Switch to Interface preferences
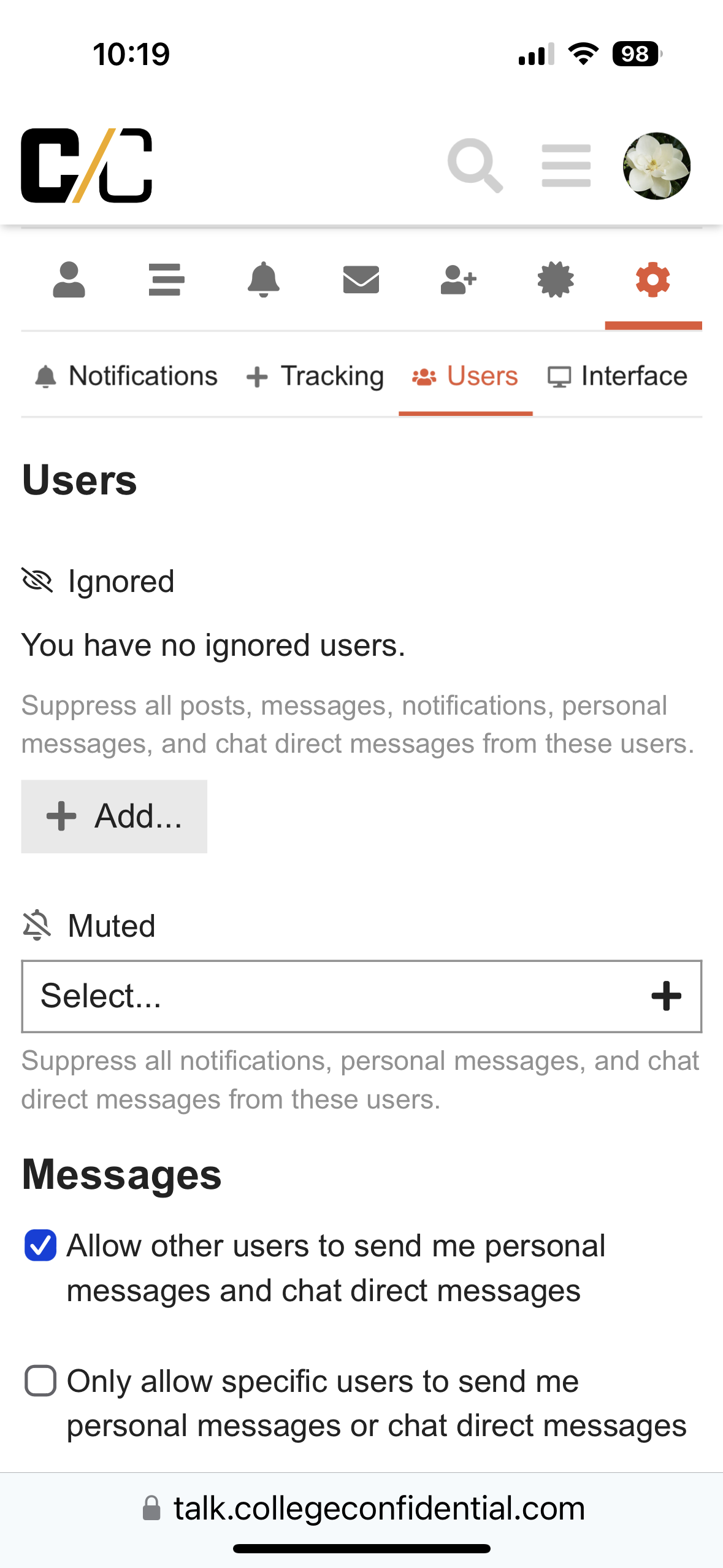Viewport: 723px width, 1568px height. pos(618,376)
